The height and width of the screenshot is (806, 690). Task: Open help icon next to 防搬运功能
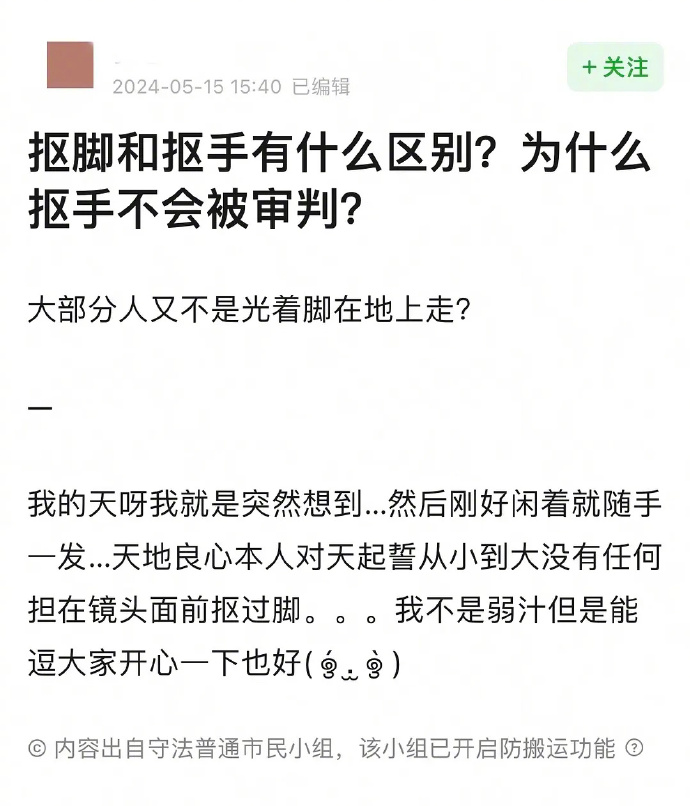click(x=634, y=748)
